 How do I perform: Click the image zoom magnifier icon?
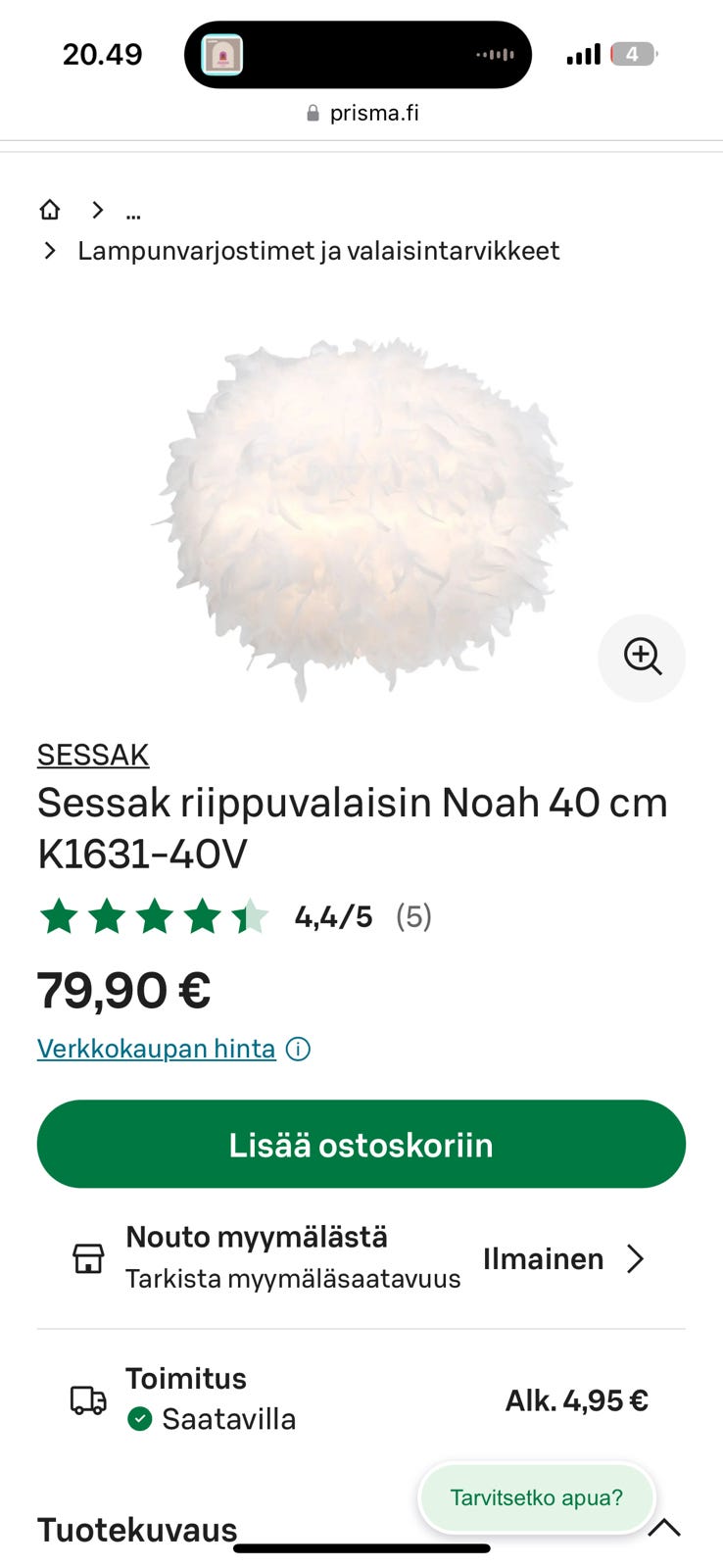coord(642,658)
